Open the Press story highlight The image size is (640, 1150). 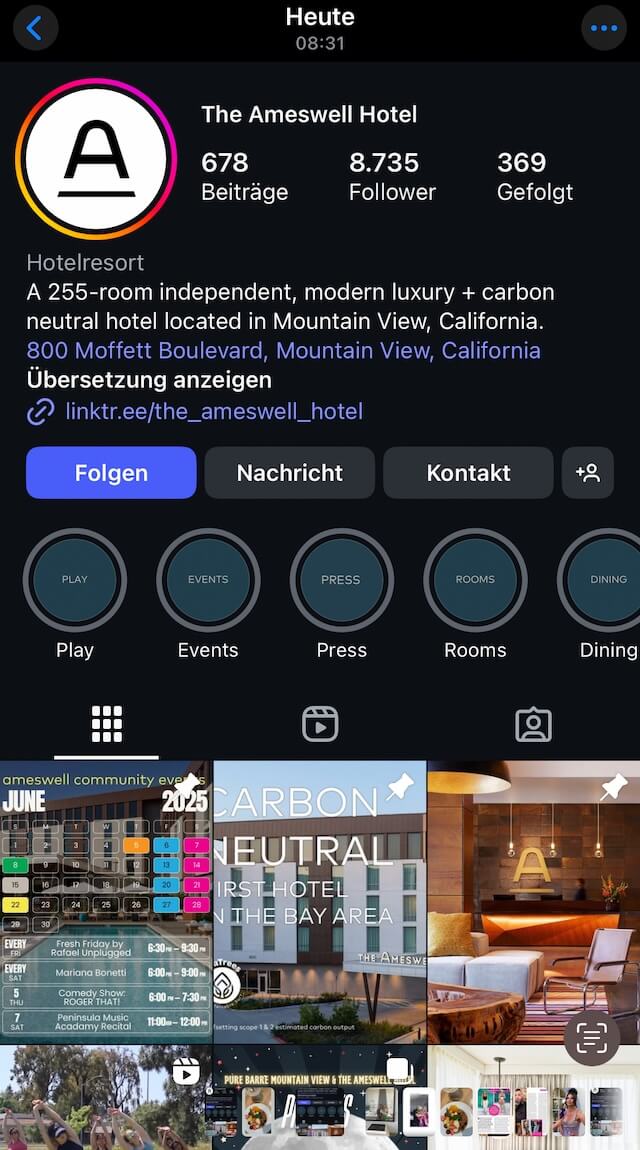pyautogui.click(x=342, y=580)
